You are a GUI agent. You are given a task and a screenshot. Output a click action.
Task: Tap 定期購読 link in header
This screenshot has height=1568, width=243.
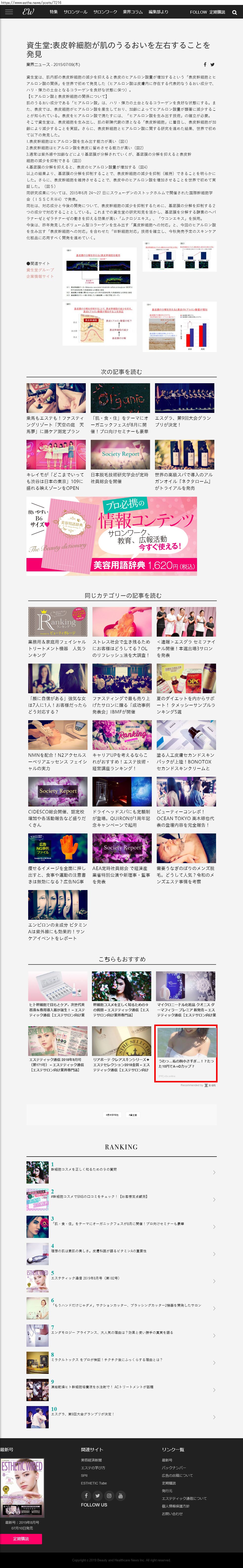(218, 12)
